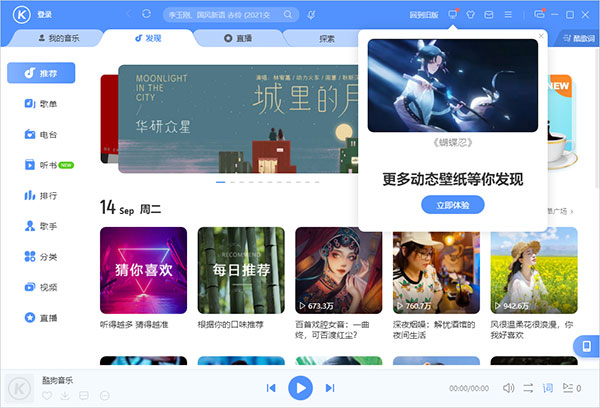Tap 登录 to log in

pos(45,15)
